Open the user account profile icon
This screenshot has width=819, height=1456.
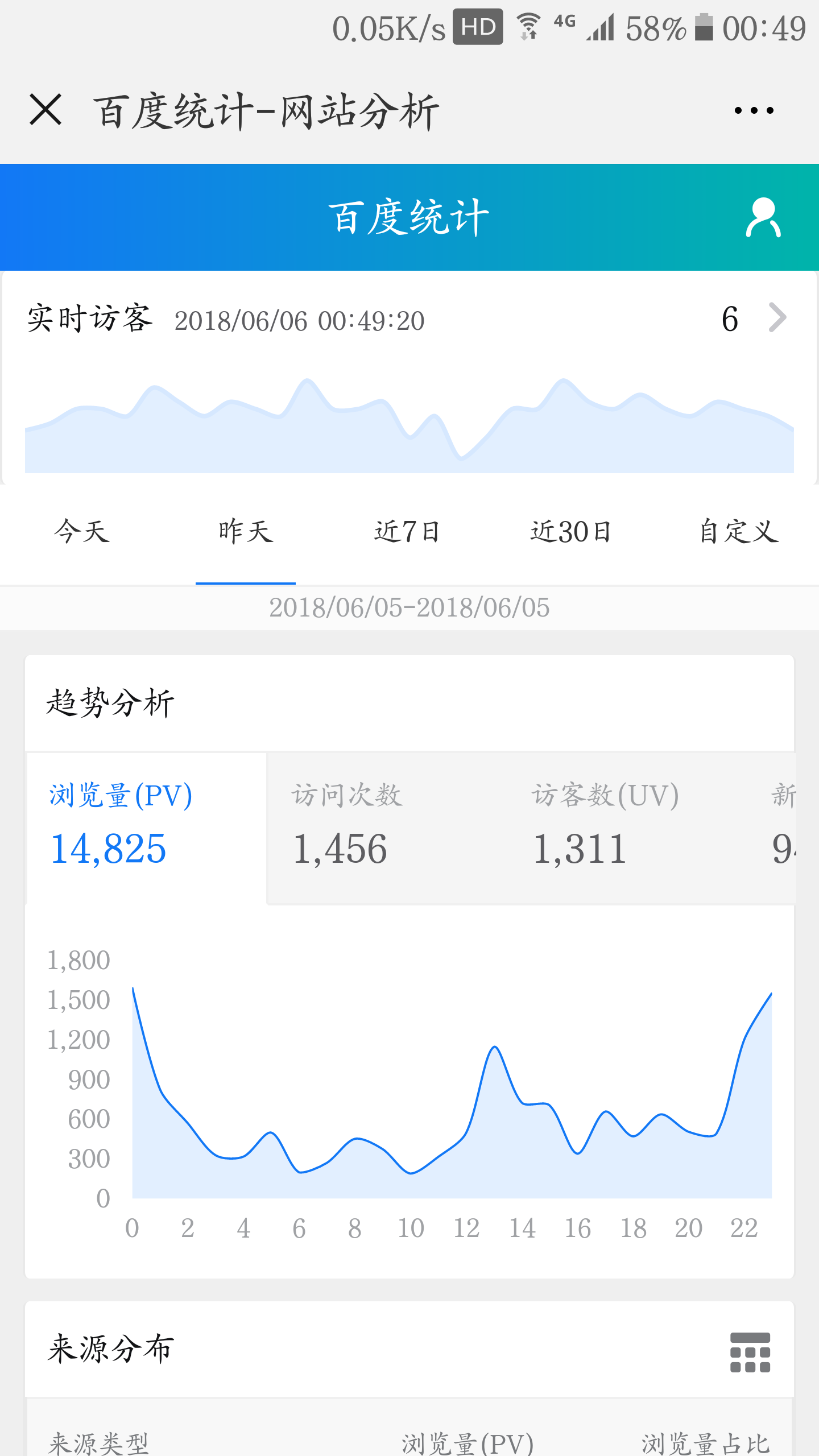click(763, 217)
